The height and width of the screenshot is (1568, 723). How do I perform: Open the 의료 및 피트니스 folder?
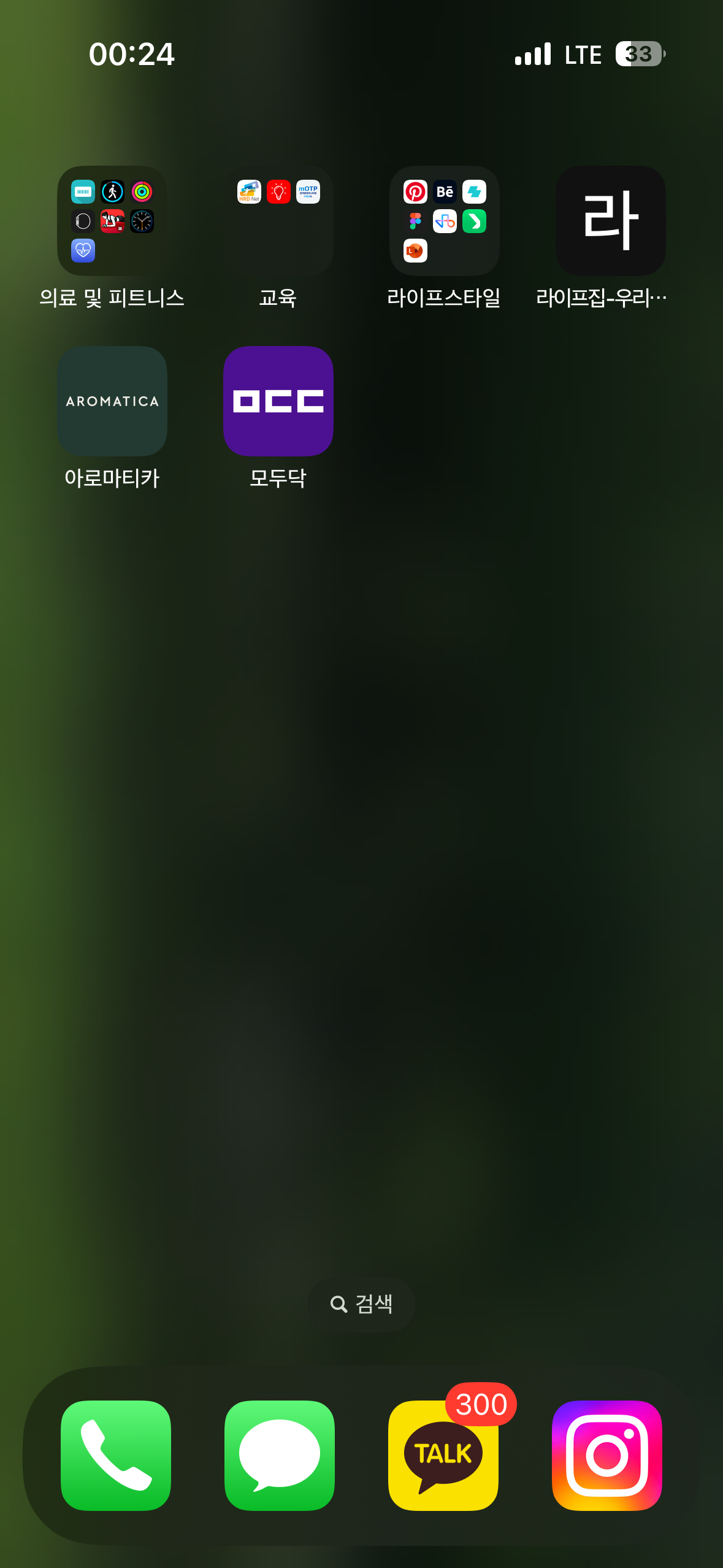pyautogui.click(x=112, y=221)
